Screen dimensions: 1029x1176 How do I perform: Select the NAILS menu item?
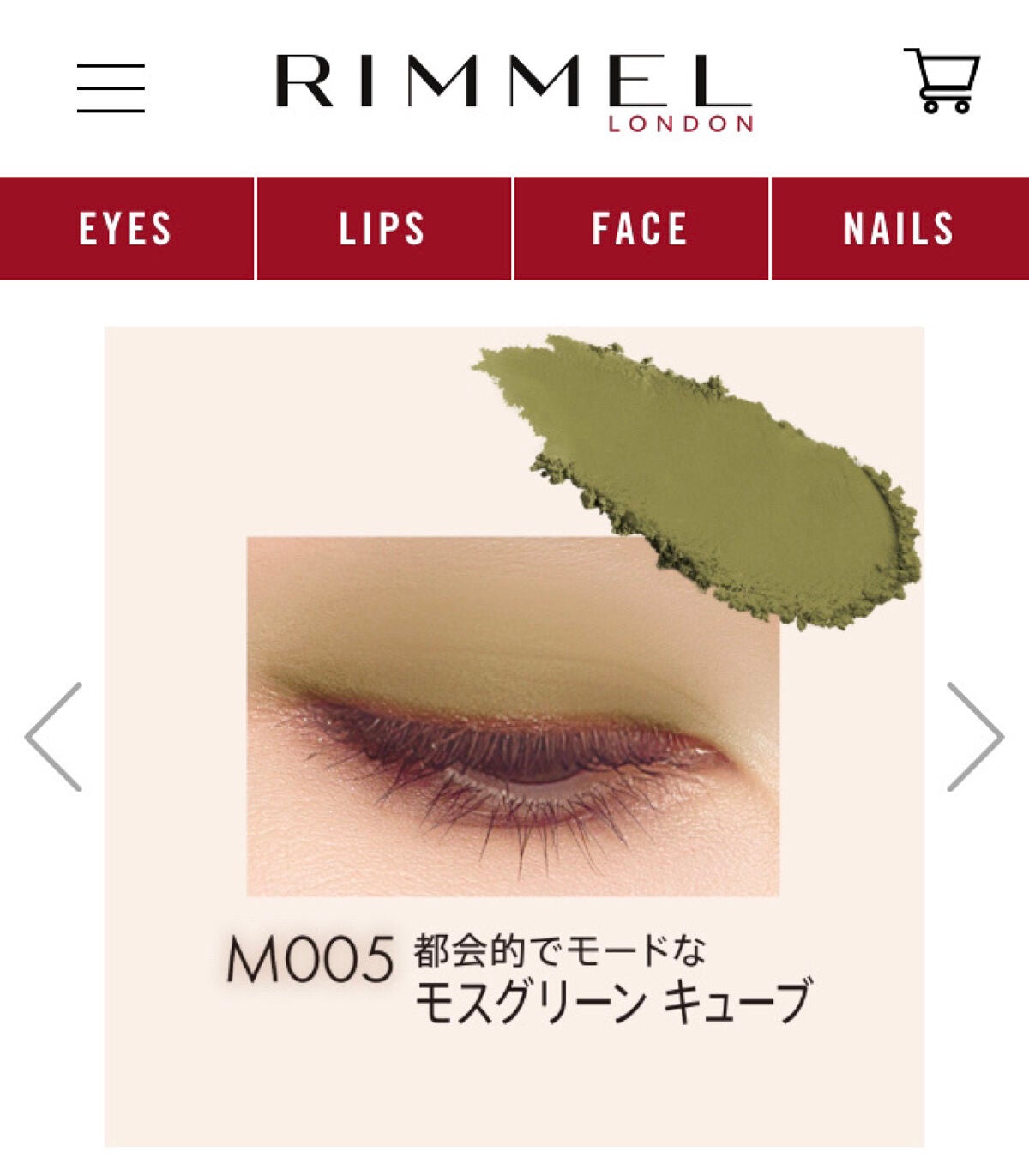897,227
